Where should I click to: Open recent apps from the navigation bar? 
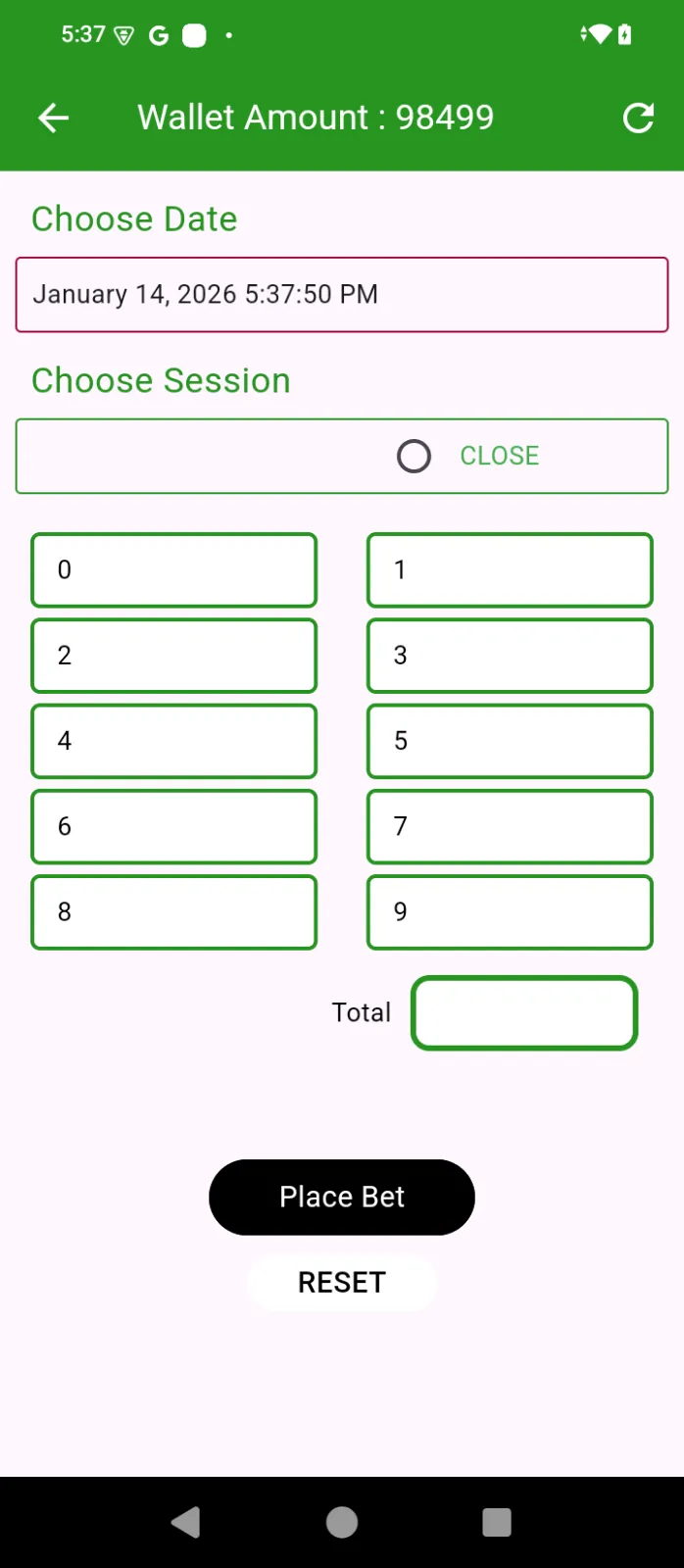(x=497, y=1522)
